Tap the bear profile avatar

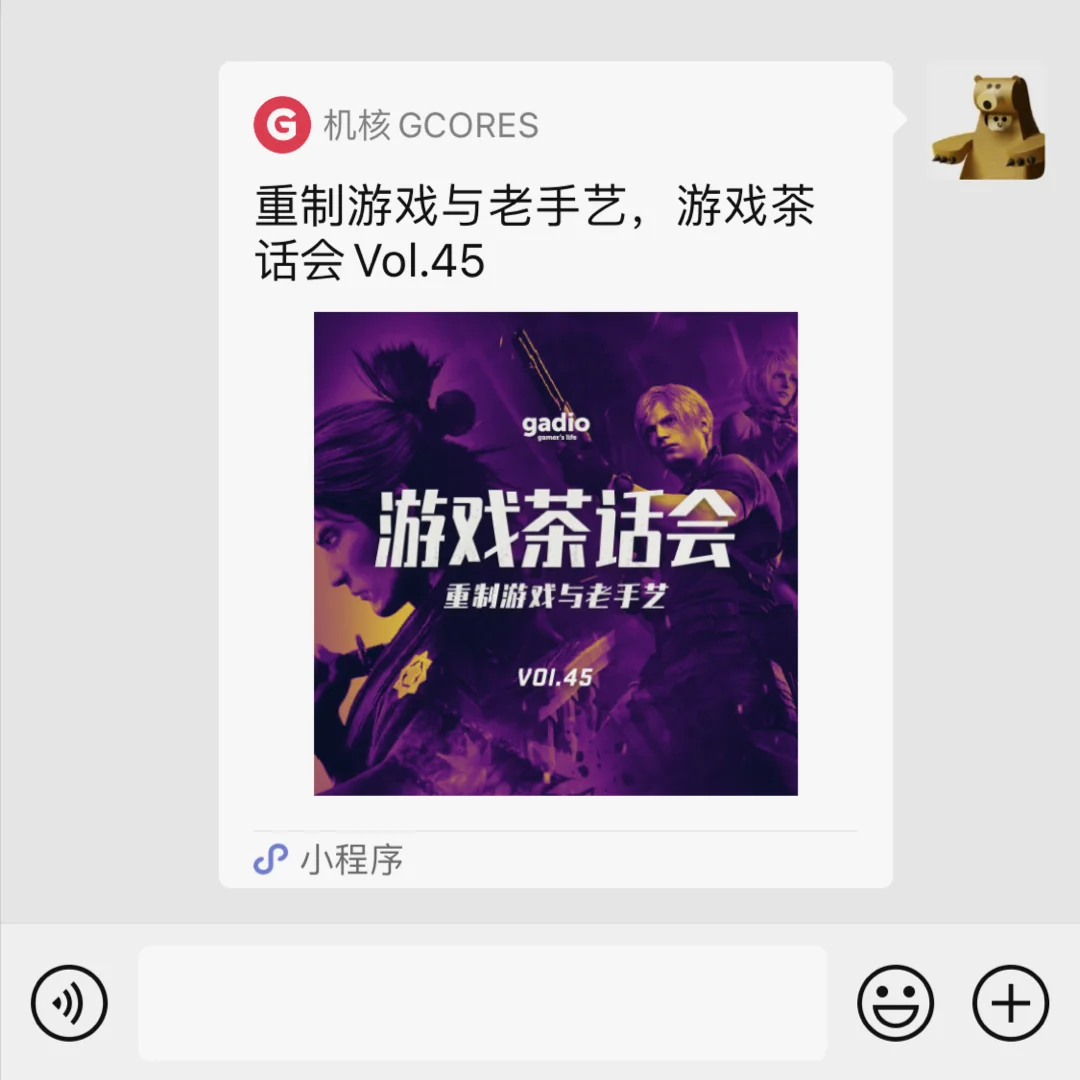point(985,122)
